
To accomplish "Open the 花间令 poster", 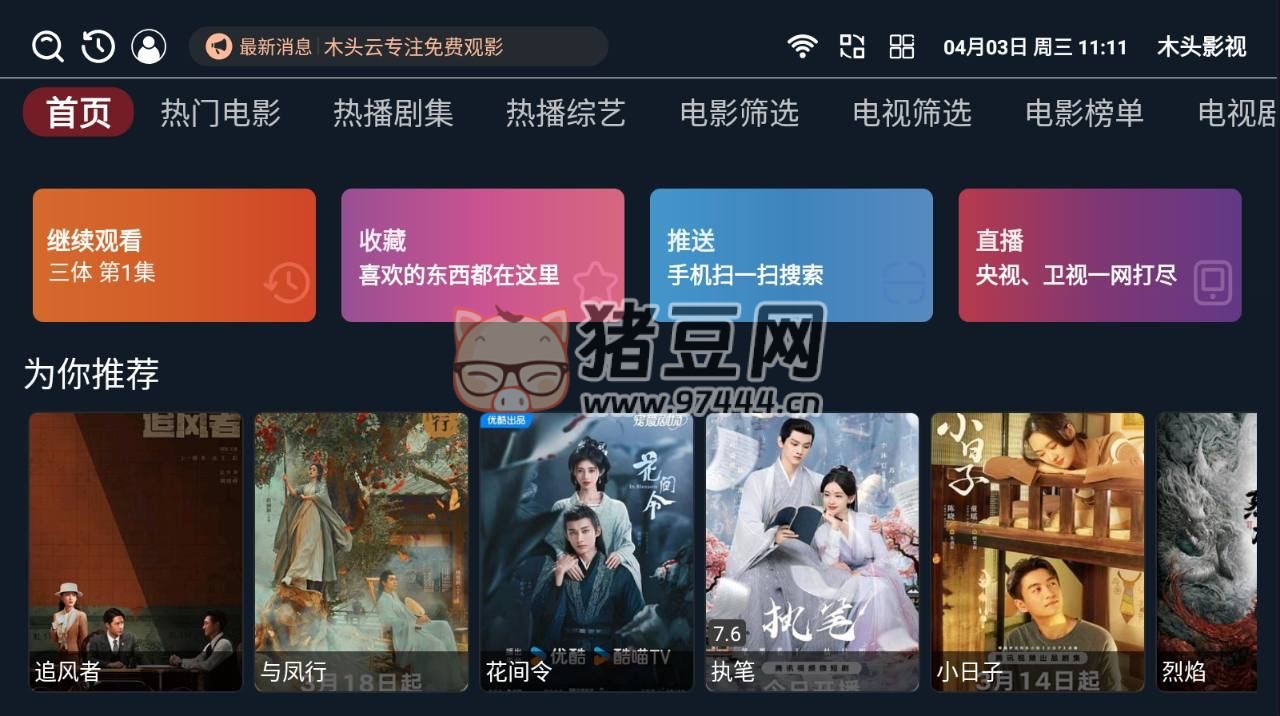I will point(586,551).
